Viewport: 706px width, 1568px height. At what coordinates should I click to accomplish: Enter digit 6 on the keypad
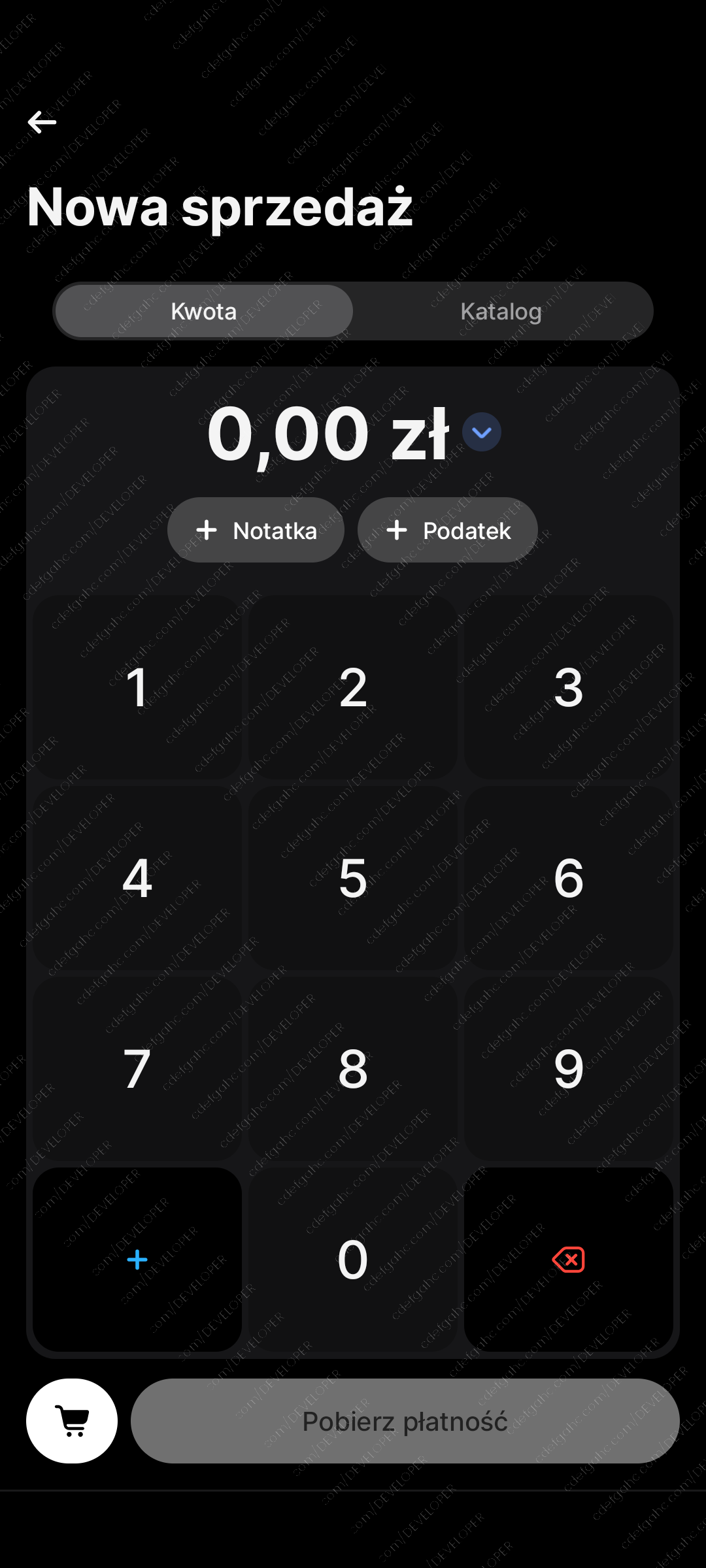[x=569, y=878]
